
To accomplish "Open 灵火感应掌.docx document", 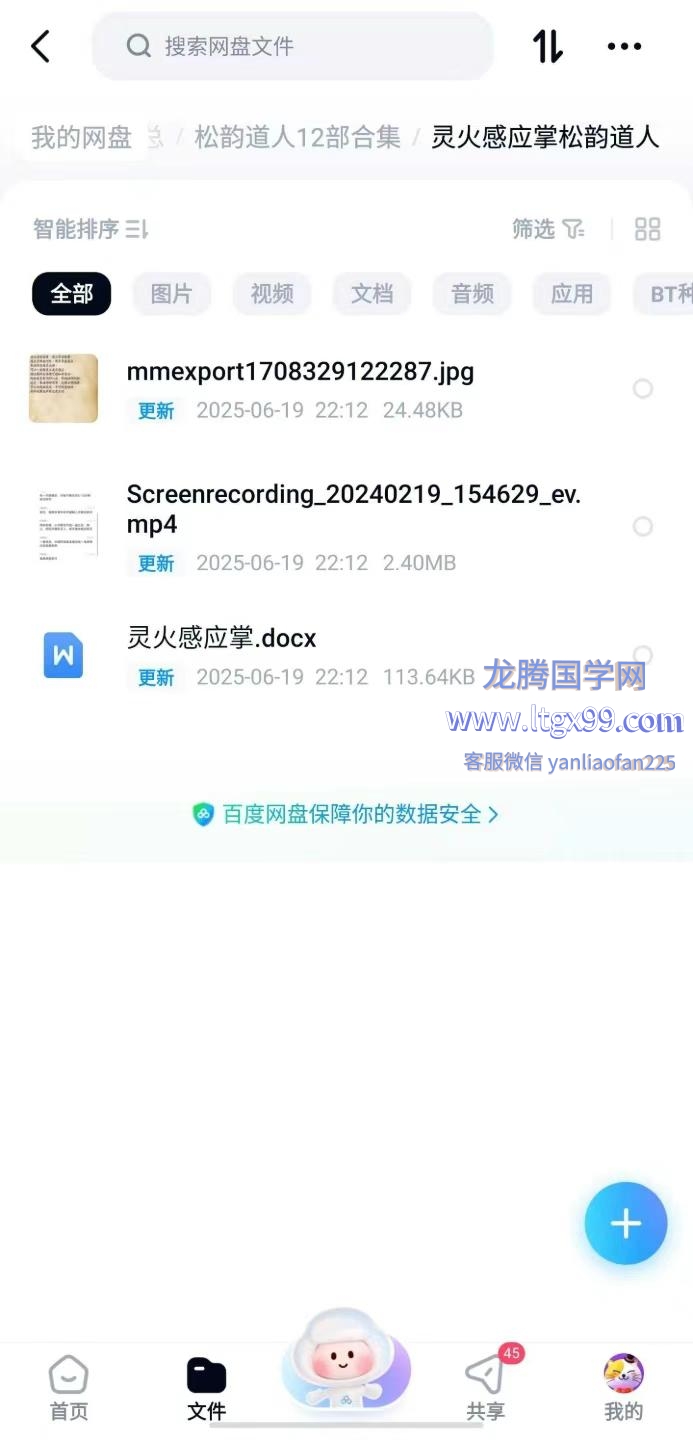I will click(x=222, y=638).
